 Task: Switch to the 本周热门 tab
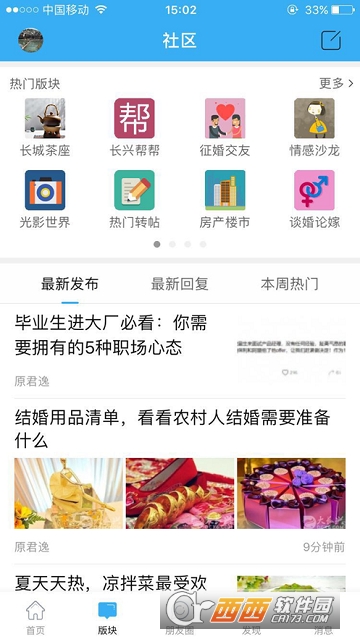pos(289,284)
